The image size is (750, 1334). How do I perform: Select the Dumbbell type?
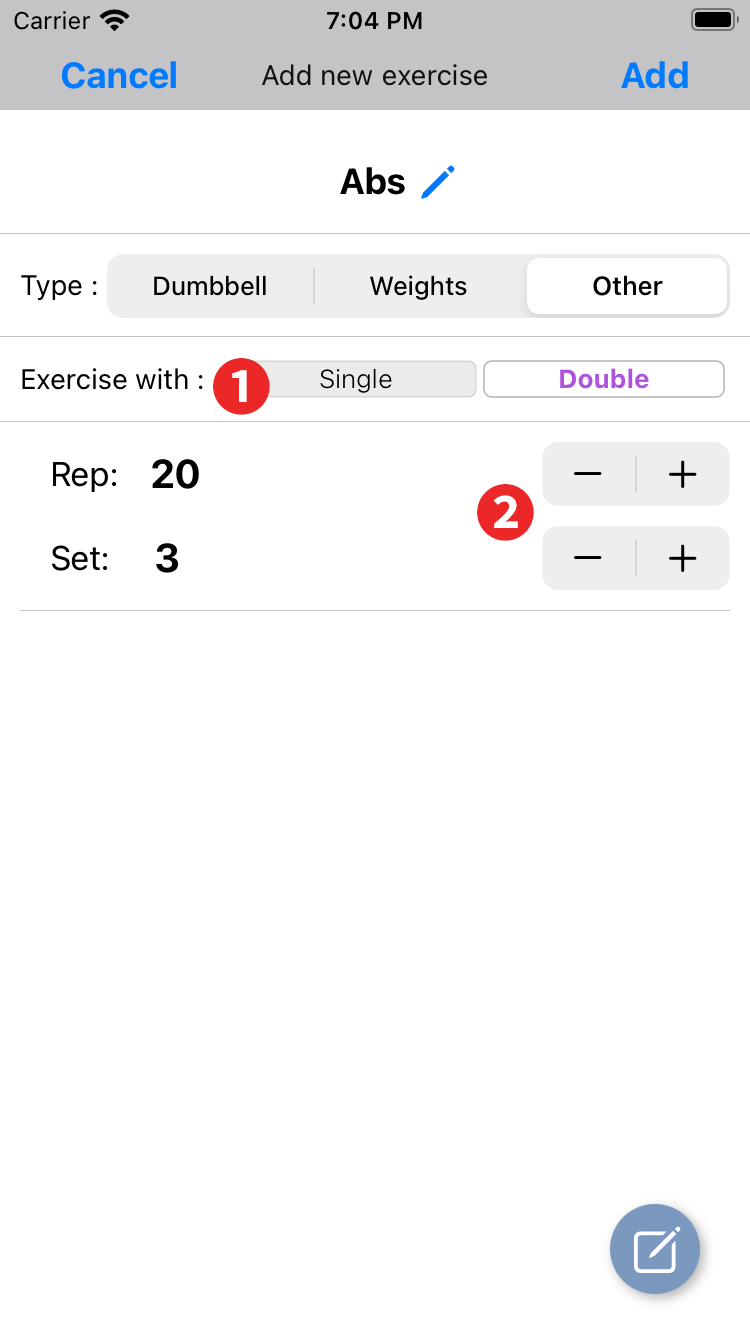210,286
